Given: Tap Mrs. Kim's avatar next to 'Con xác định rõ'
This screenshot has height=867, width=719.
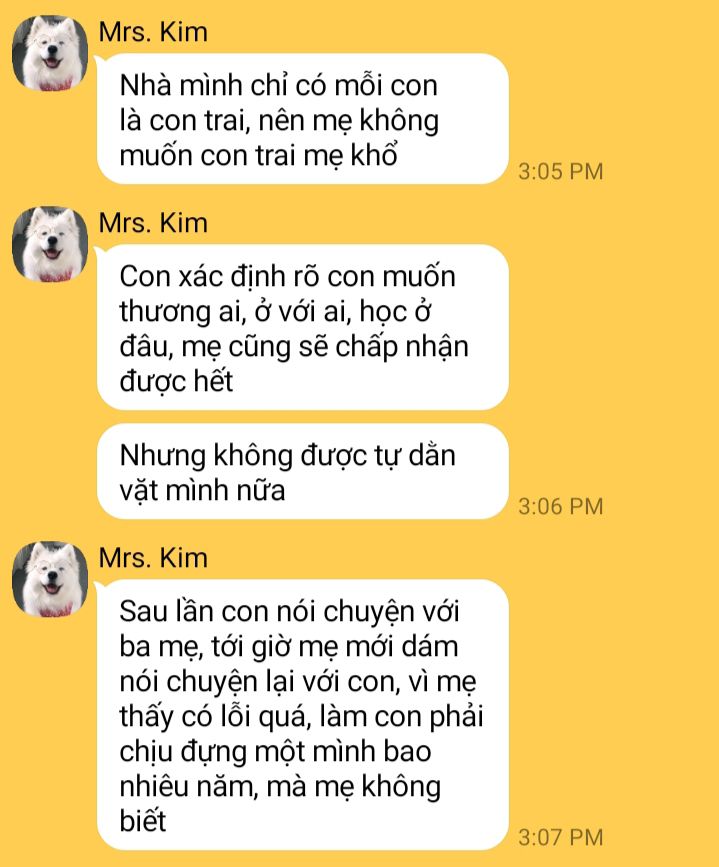Looking at the screenshot, I should (x=50, y=243).
